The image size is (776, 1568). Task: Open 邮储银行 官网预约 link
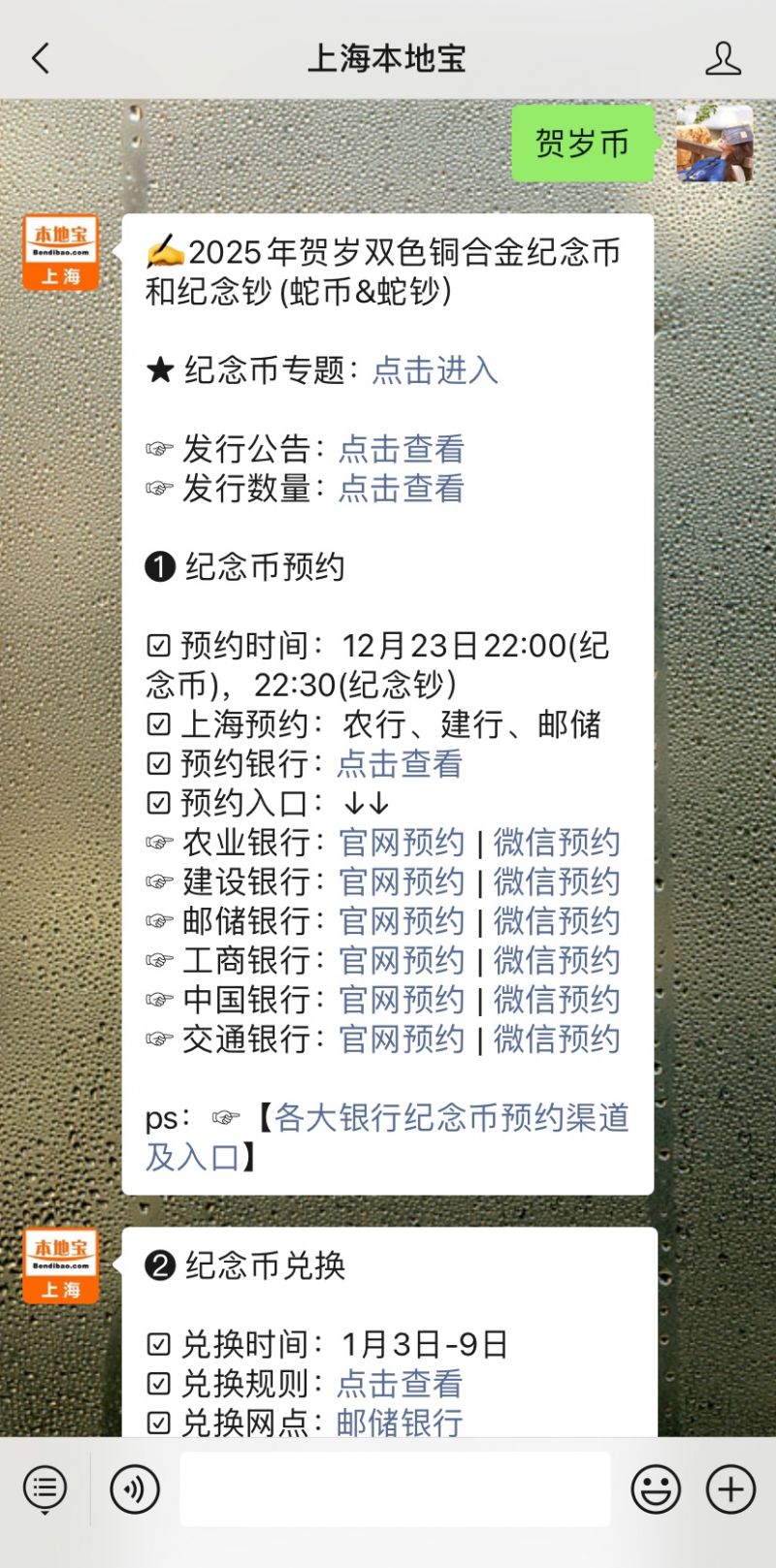pos(402,920)
